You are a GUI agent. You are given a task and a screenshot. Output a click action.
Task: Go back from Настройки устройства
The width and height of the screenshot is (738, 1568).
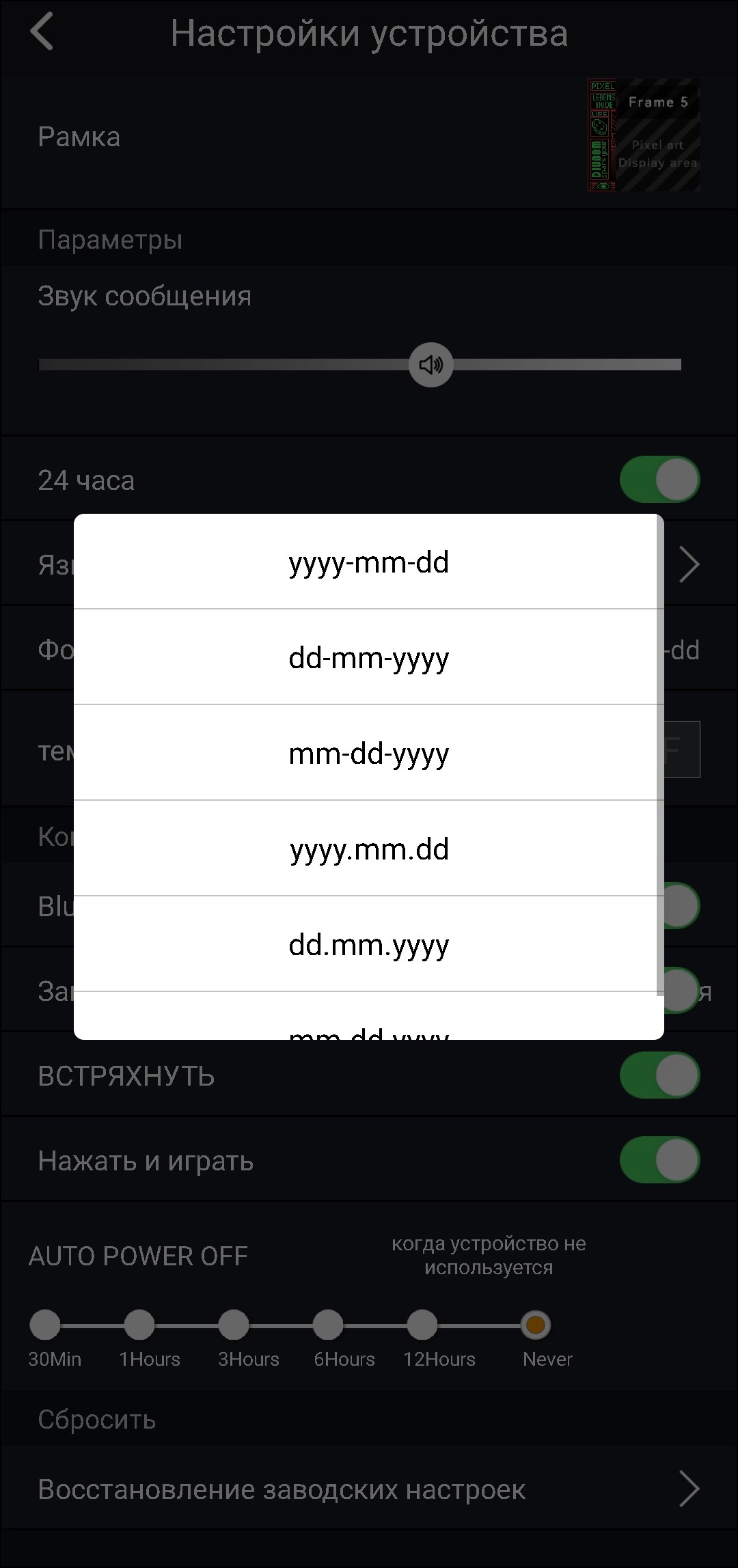[42, 32]
